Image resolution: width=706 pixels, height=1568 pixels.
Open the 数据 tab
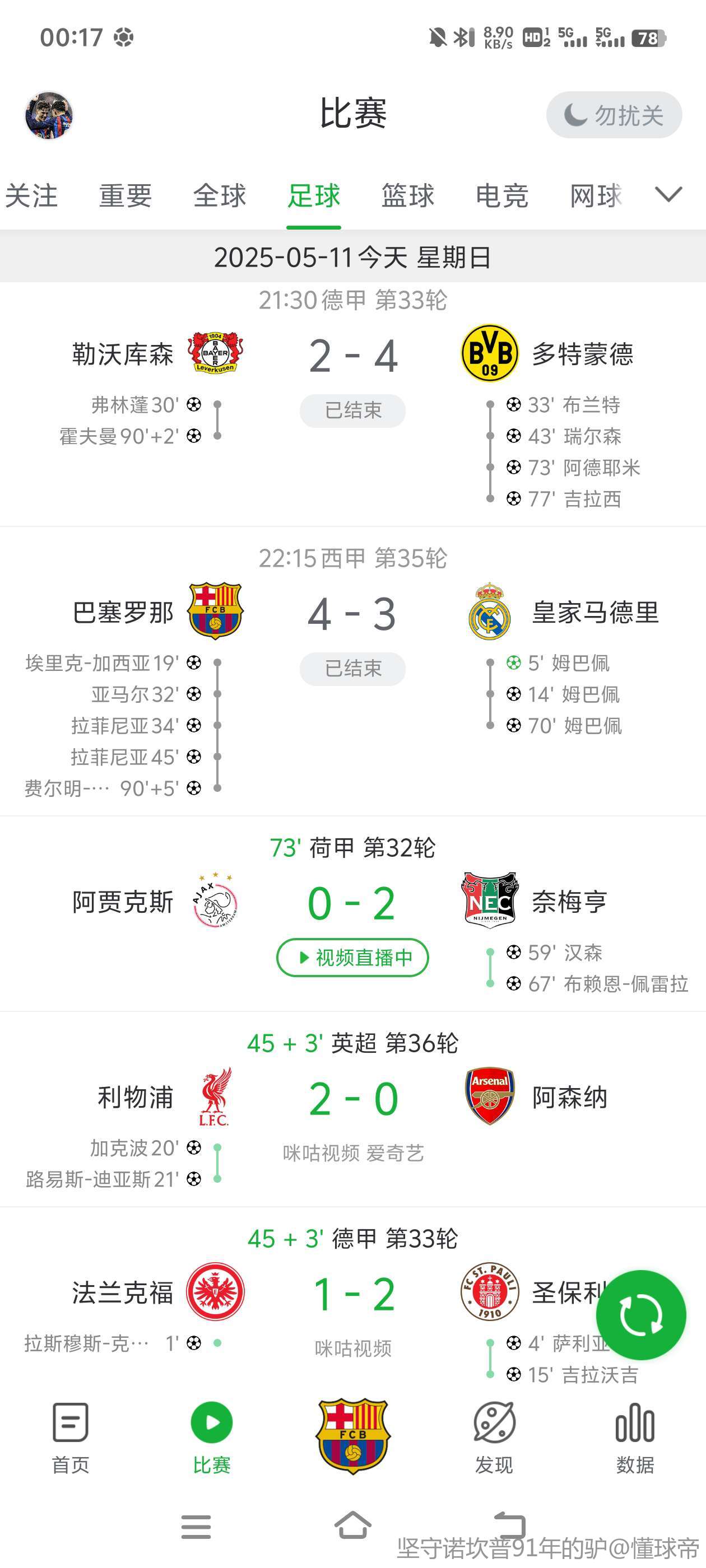click(635, 1438)
